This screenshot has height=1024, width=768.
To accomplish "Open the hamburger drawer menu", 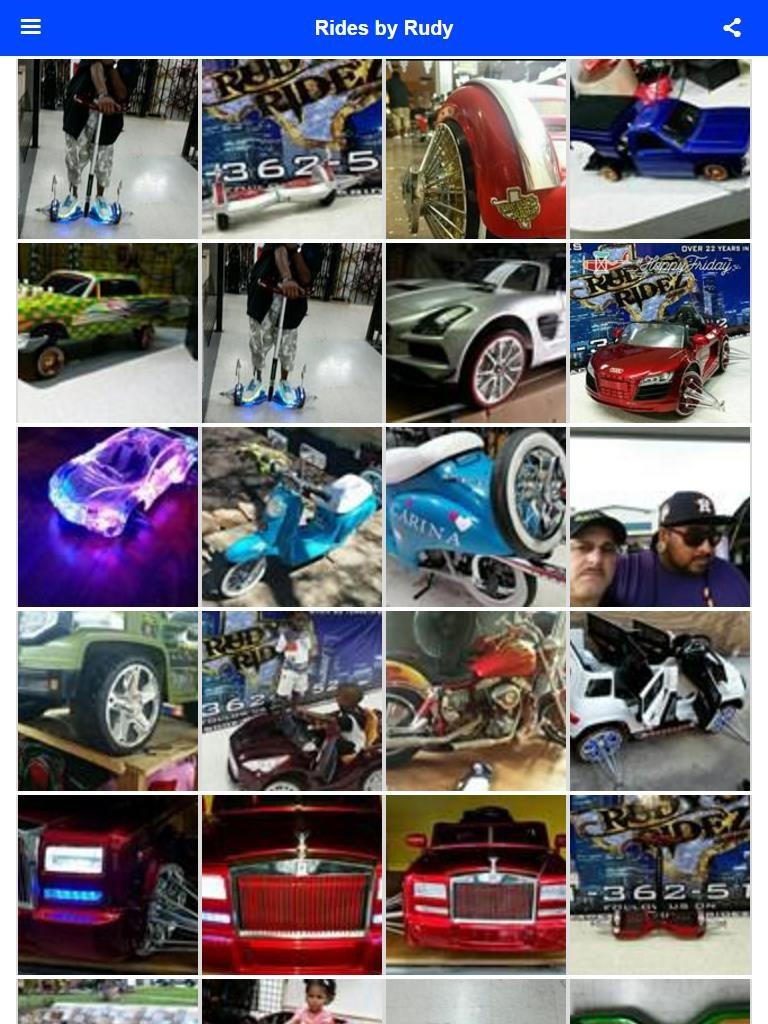I will point(31,27).
